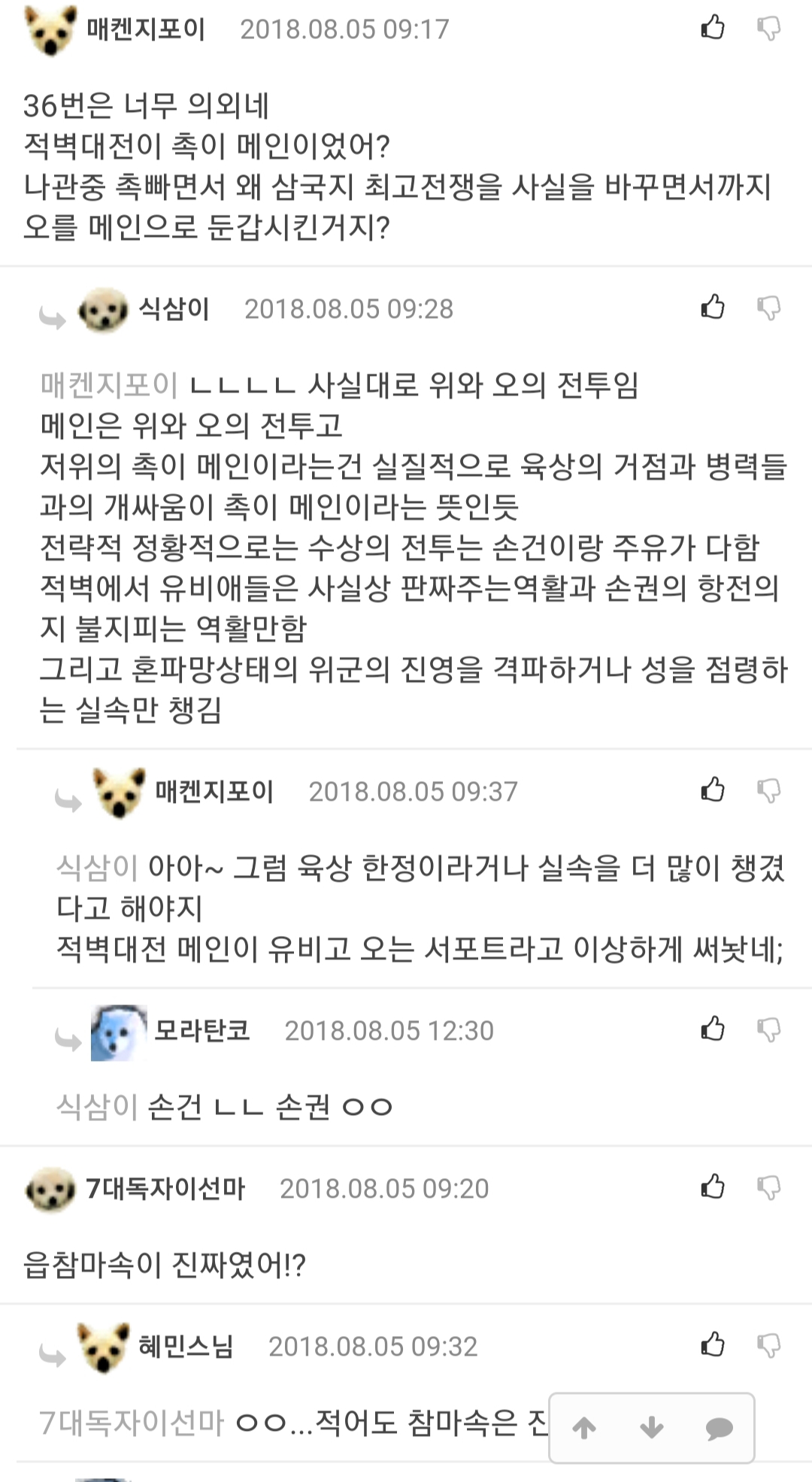The height and width of the screenshot is (1482, 812).
Task: Like 매켄지포이's 09:17 comment
Action: [712, 28]
